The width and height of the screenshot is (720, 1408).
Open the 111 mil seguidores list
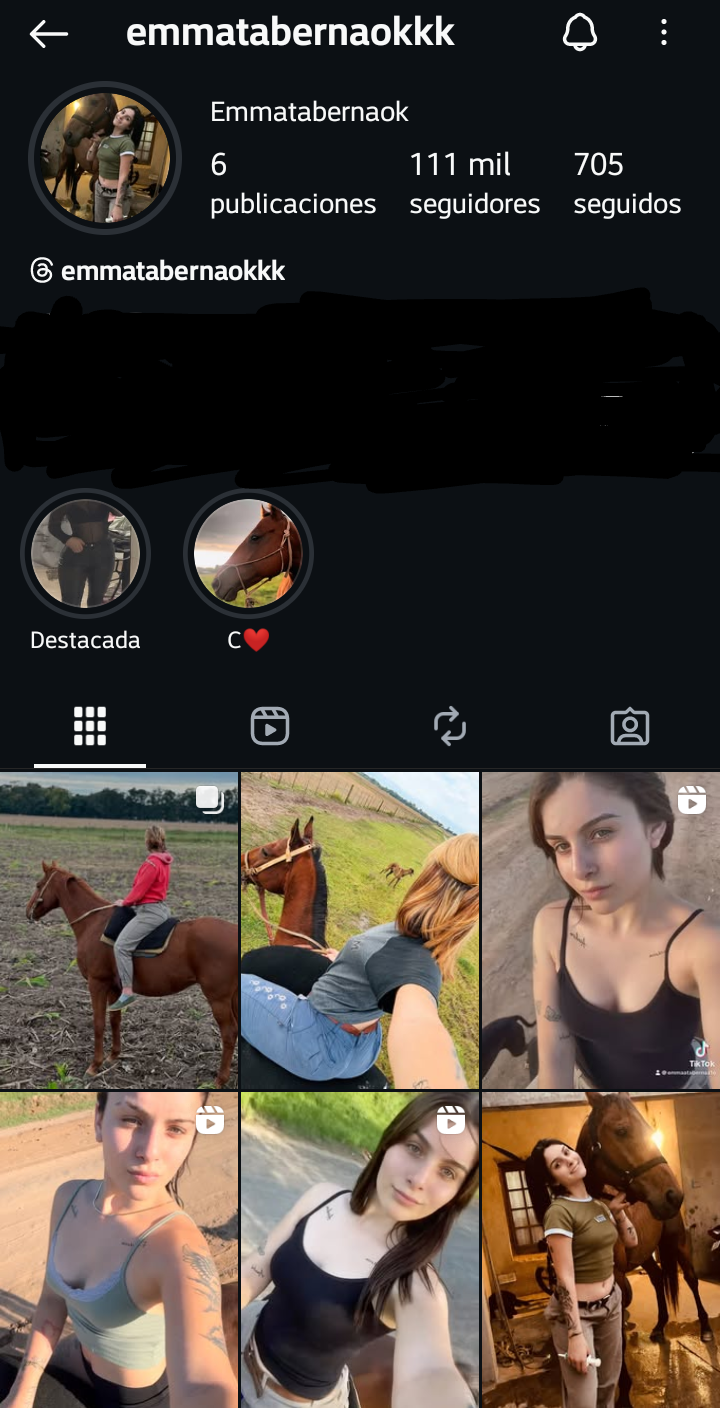point(474,183)
